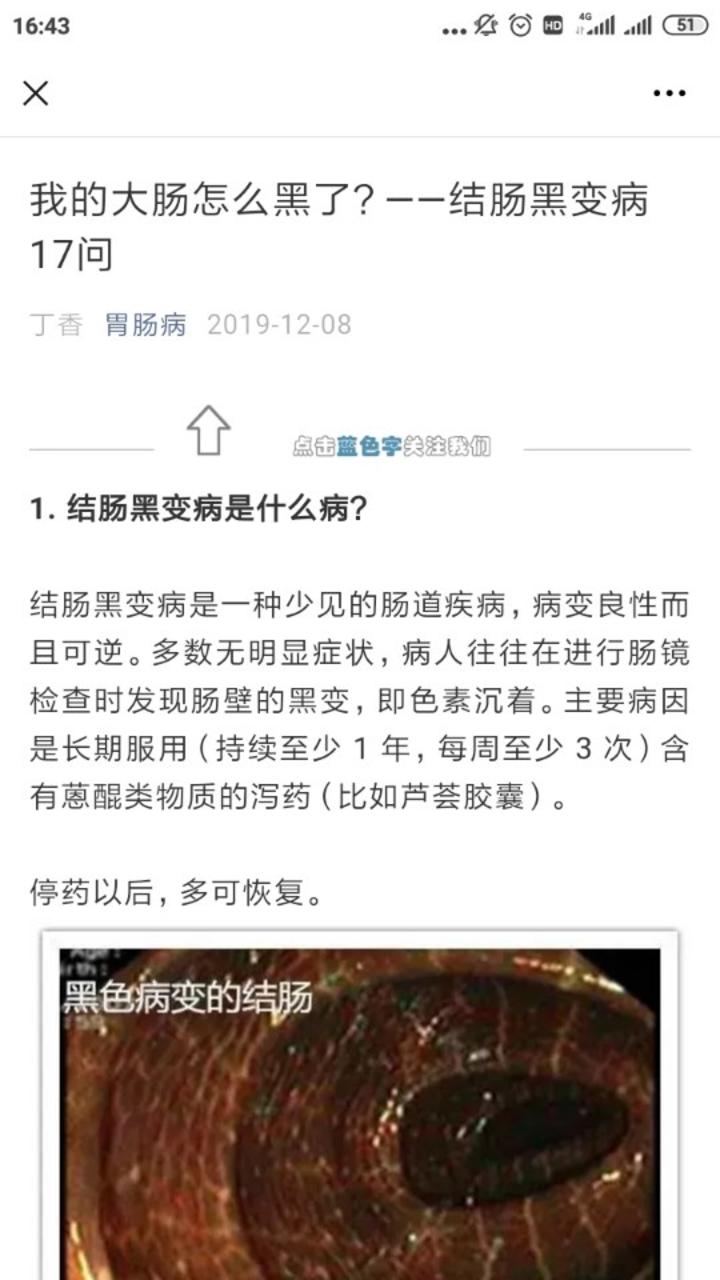This screenshot has height=1280, width=720.
Task: Open the 胃肠病 account link
Action: pos(146,325)
